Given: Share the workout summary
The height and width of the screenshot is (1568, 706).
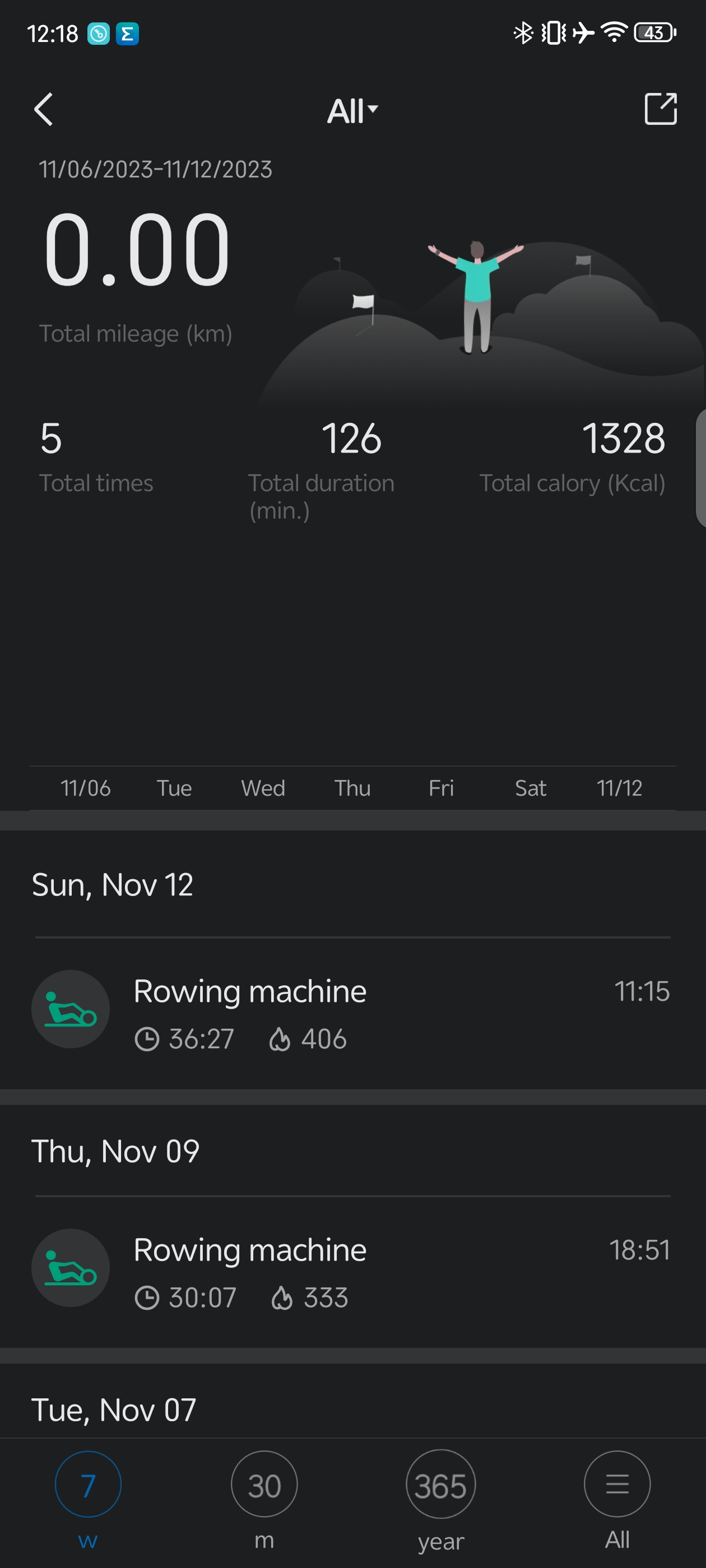Looking at the screenshot, I should click(x=660, y=109).
